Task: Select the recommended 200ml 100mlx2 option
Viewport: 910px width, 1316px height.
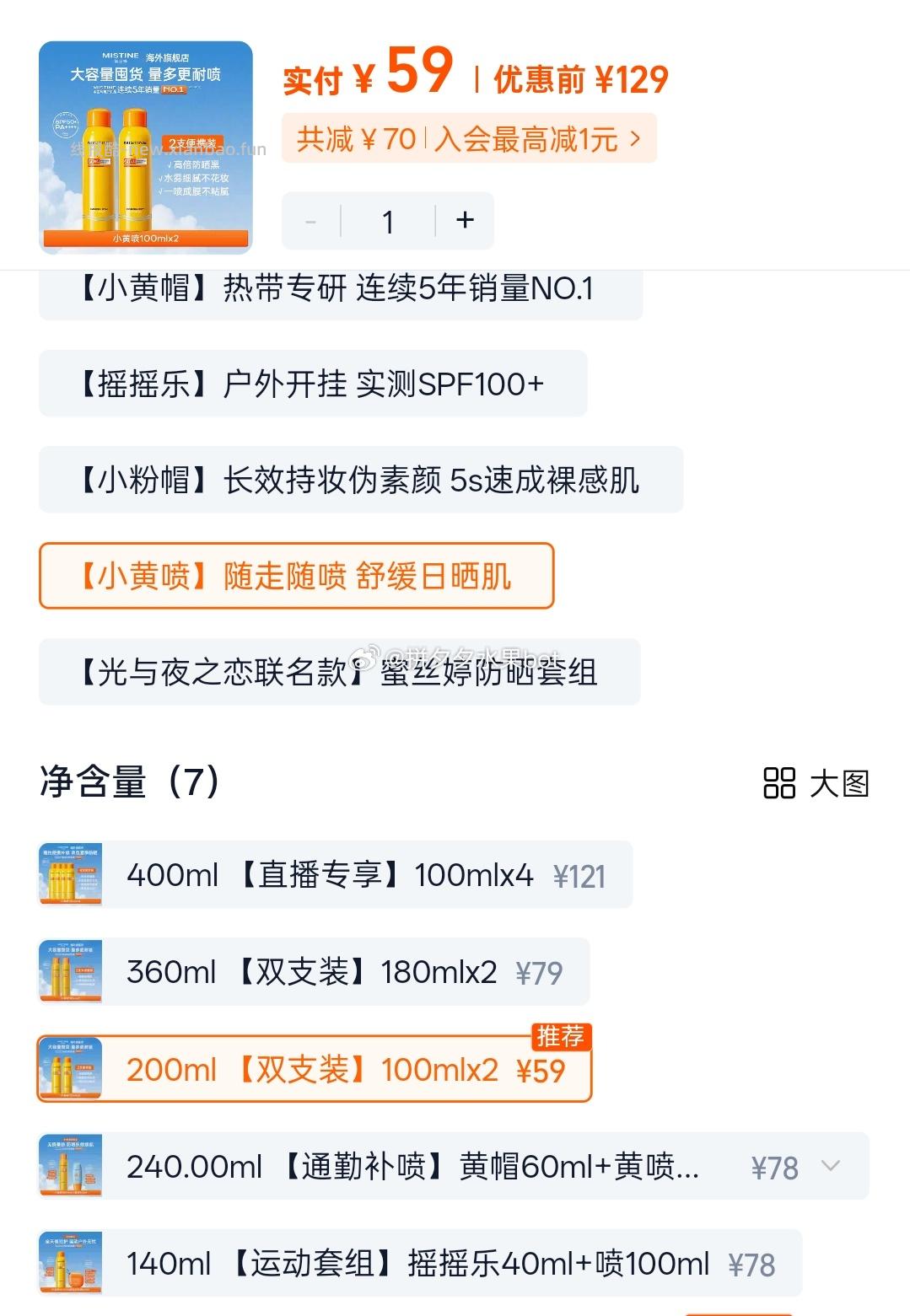Action: [x=337, y=1069]
